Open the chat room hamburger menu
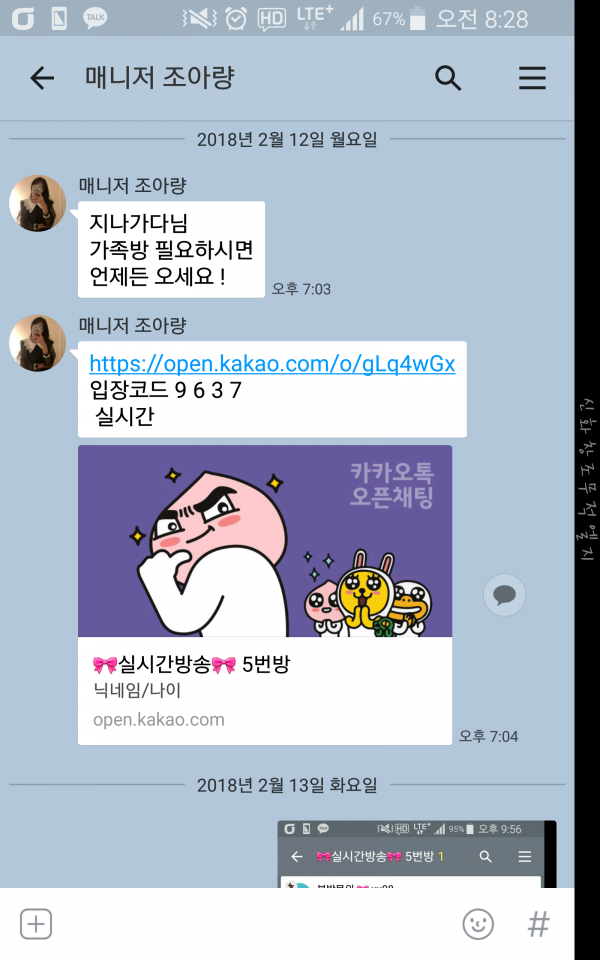The image size is (600, 960). click(x=532, y=78)
